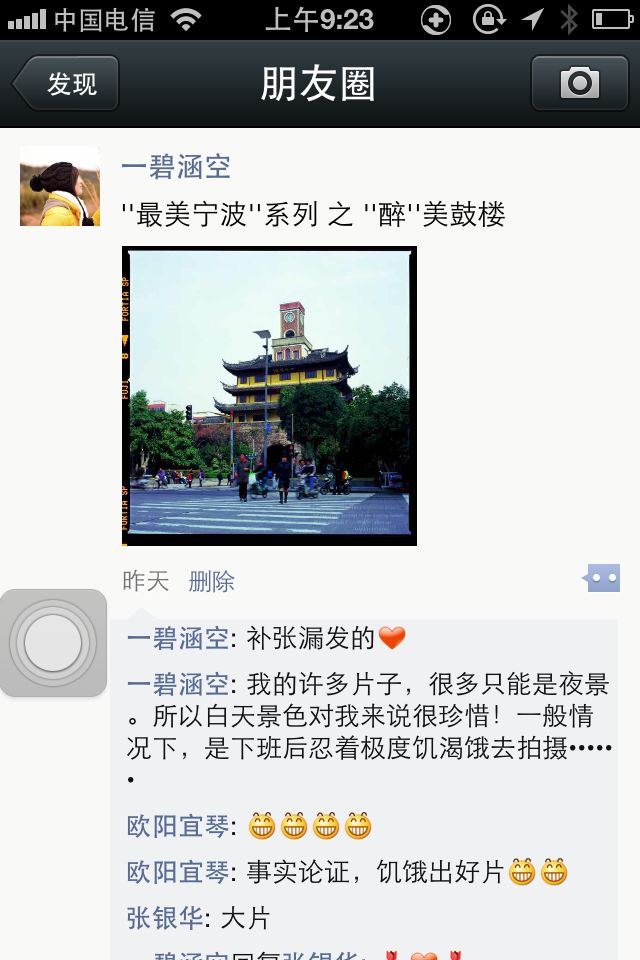
Task: View 一碧涵空's profile avatar
Action: pyautogui.click(x=60, y=186)
